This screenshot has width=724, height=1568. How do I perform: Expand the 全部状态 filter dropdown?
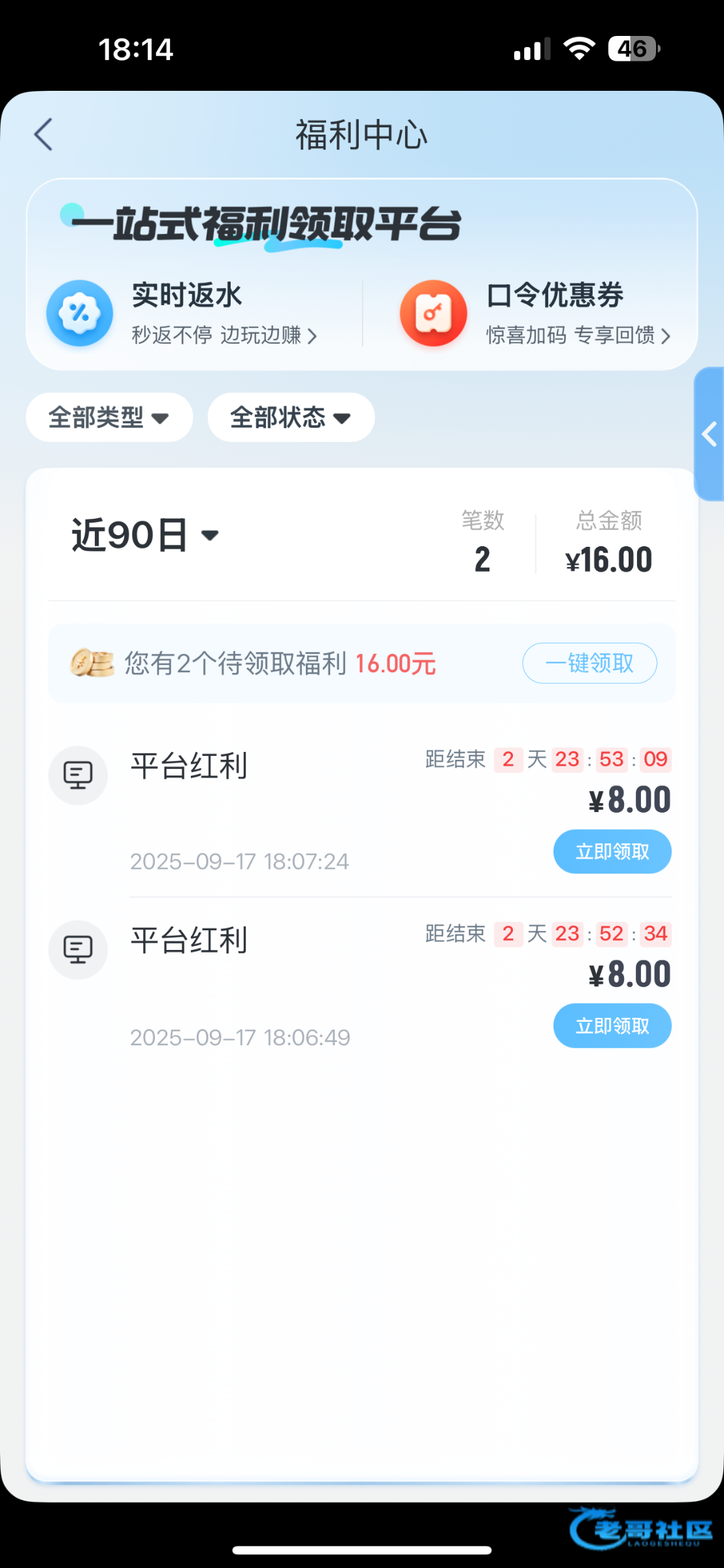tap(291, 417)
